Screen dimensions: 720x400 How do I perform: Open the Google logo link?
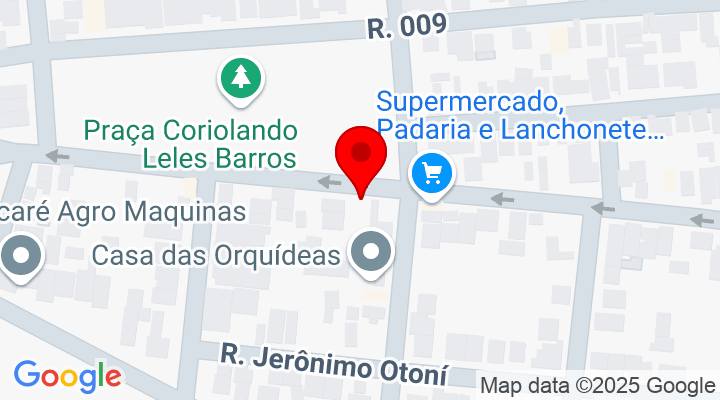coord(67,376)
